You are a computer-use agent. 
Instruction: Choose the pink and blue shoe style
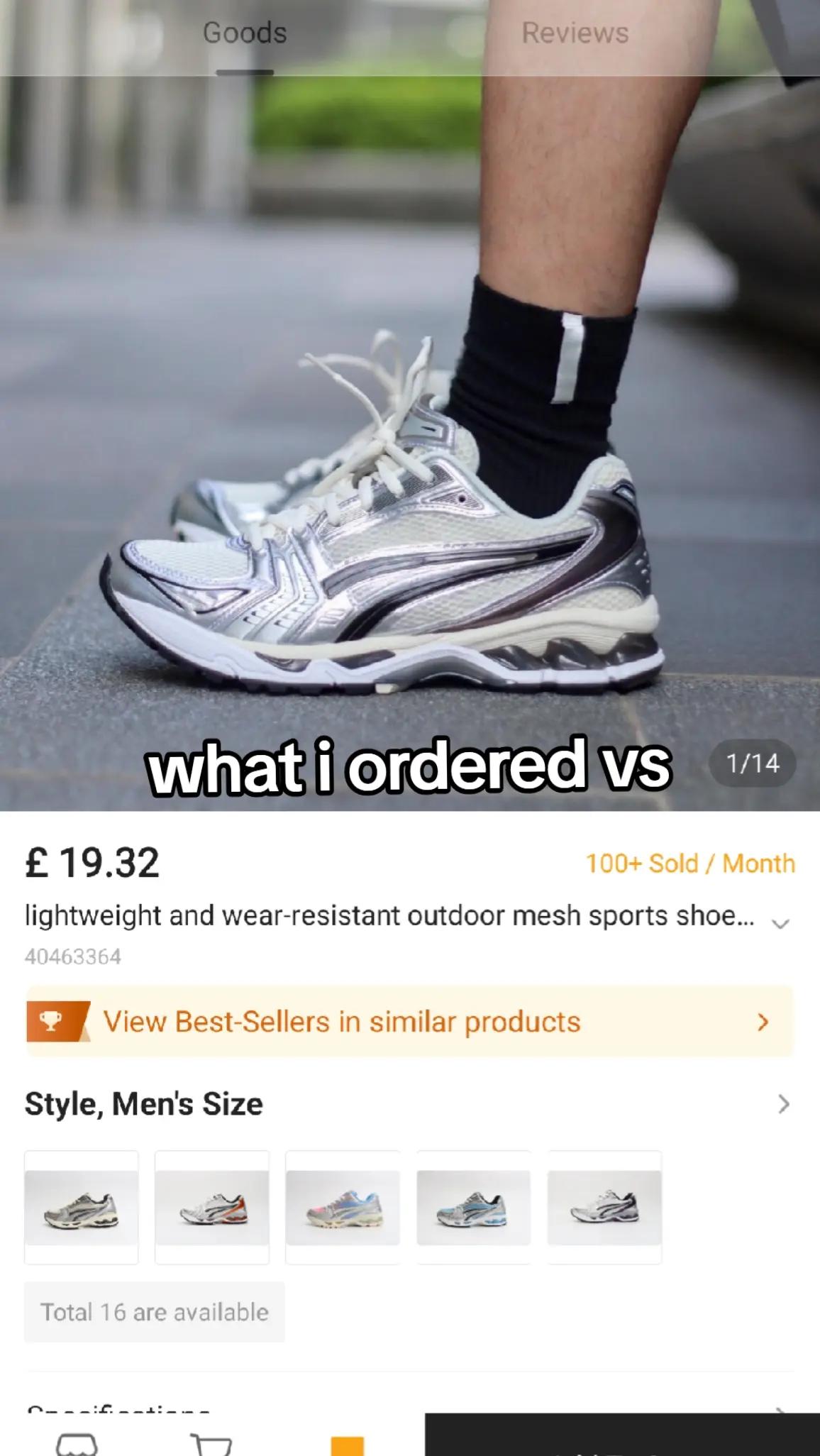[343, 1208]
